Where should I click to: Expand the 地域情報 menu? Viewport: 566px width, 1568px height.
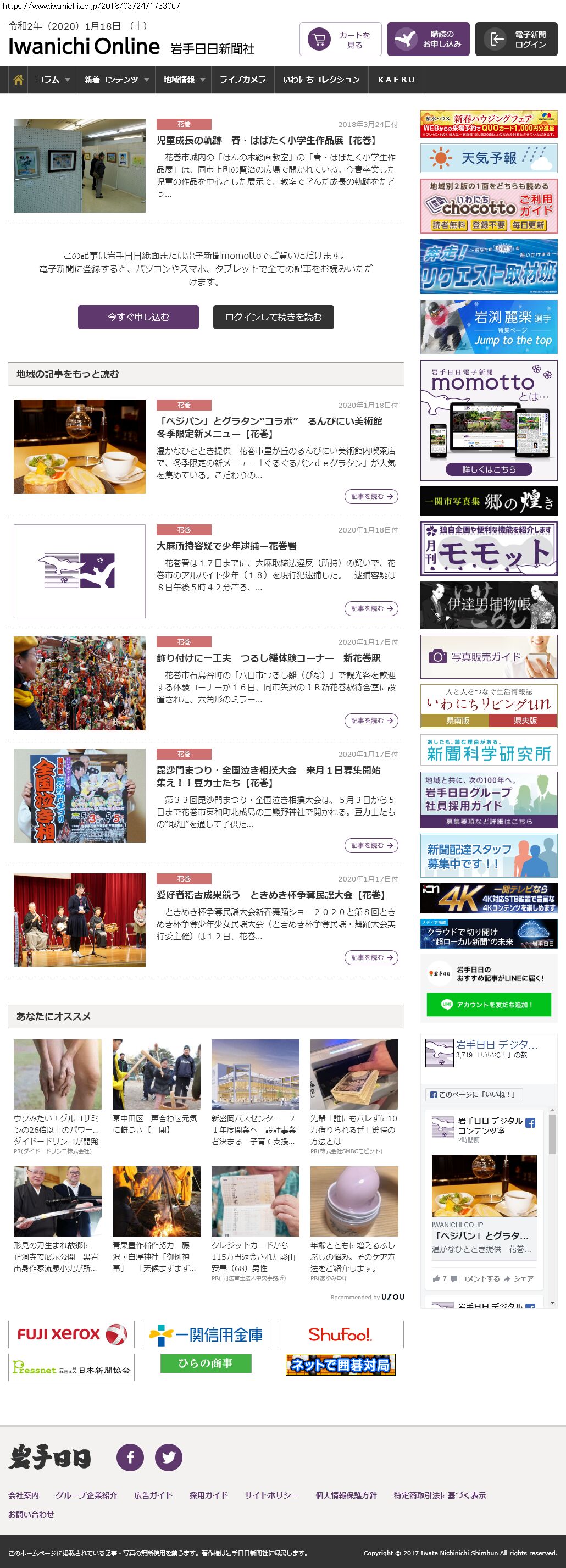click(x=184, y=80)
